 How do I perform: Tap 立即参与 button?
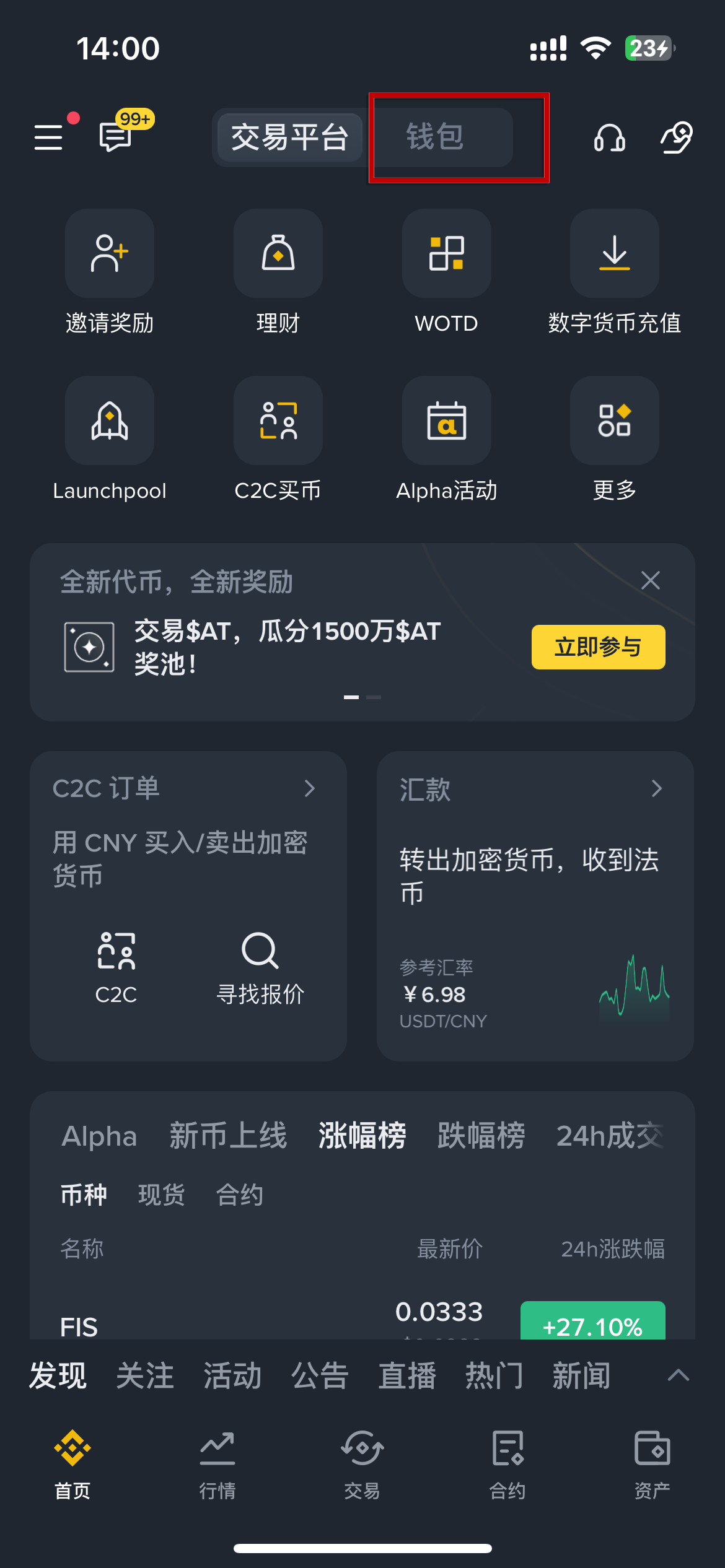tap(598, 647)
